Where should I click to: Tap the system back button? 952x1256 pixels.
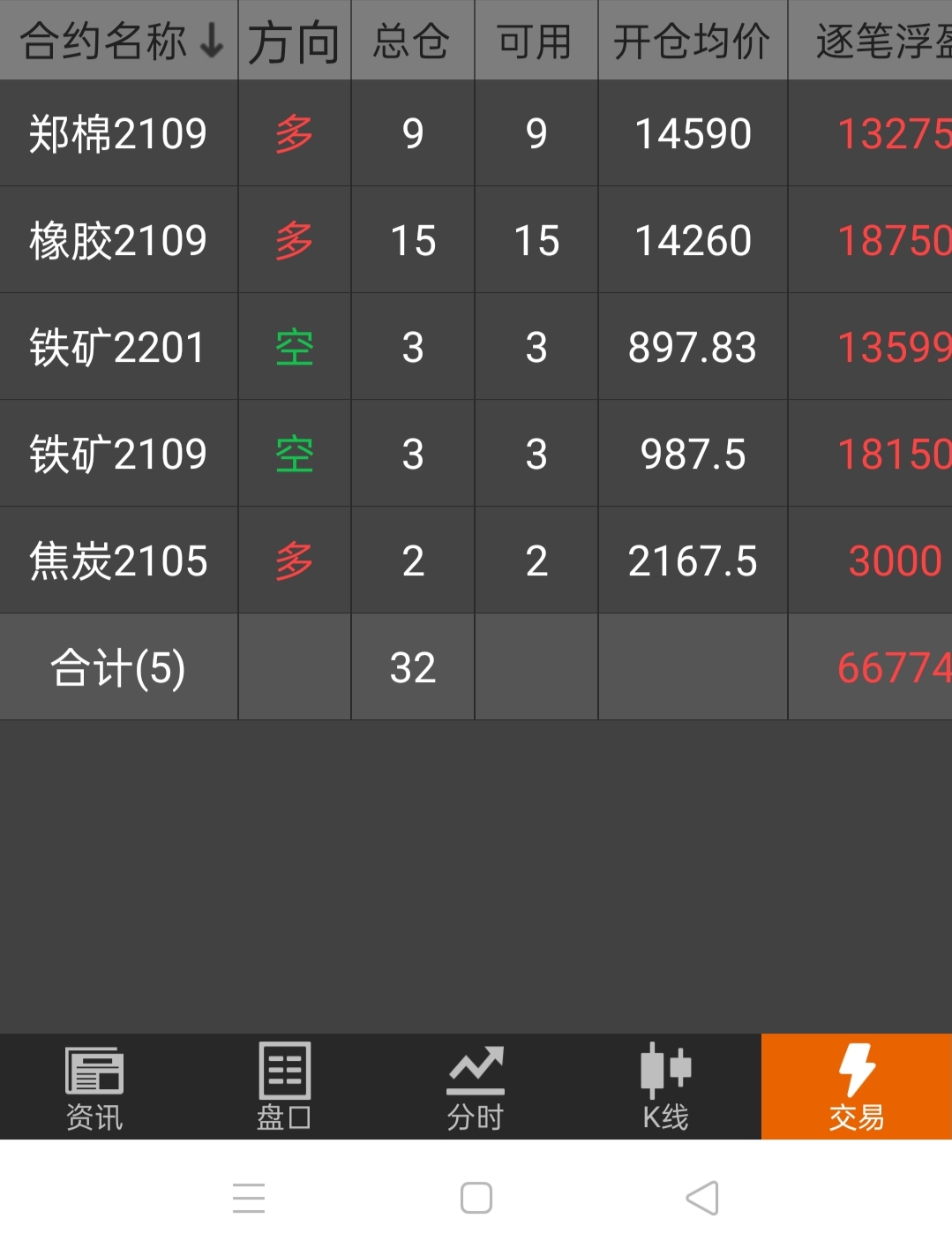(x=702, y=1199)
